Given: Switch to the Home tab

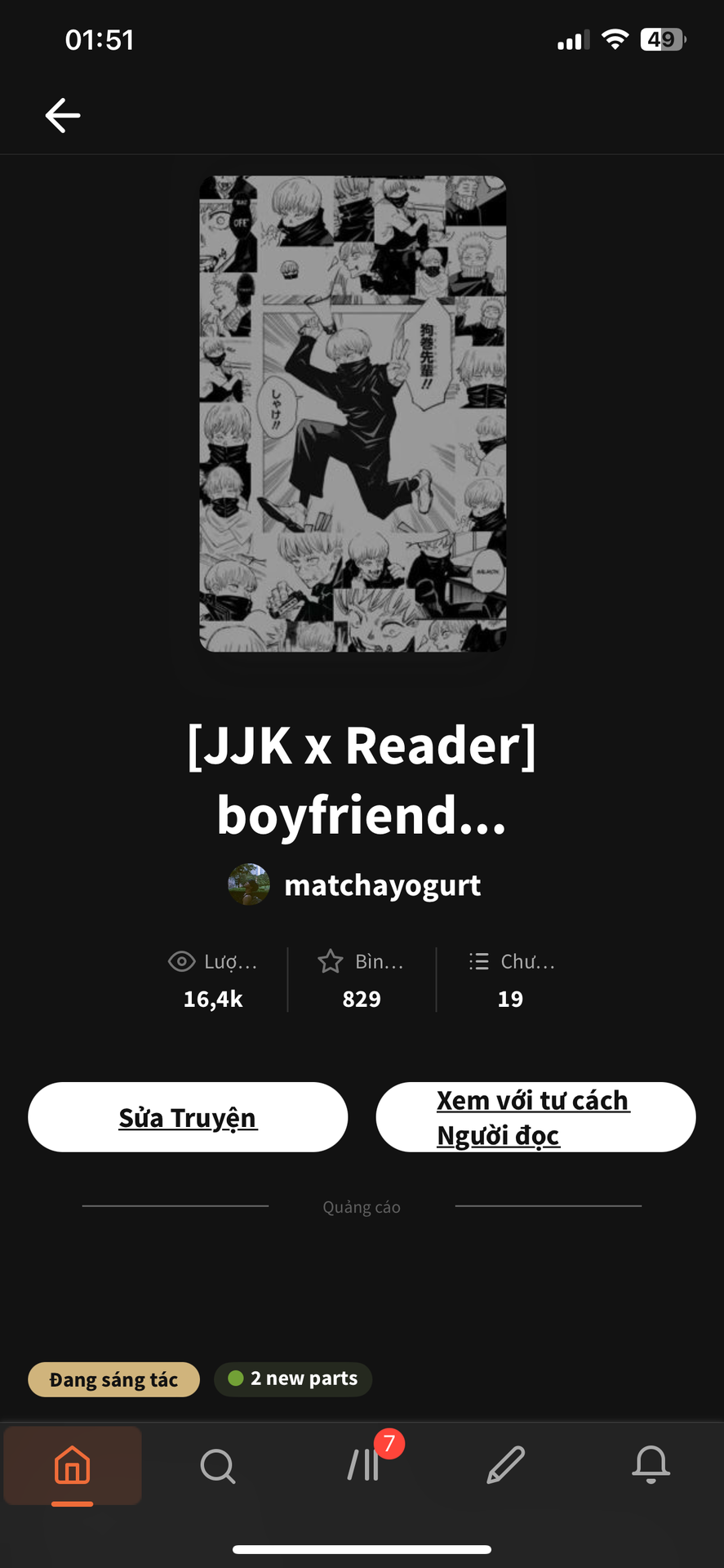Looking at the screenshot, I should pyautogui.click(x=73, y=1466).
